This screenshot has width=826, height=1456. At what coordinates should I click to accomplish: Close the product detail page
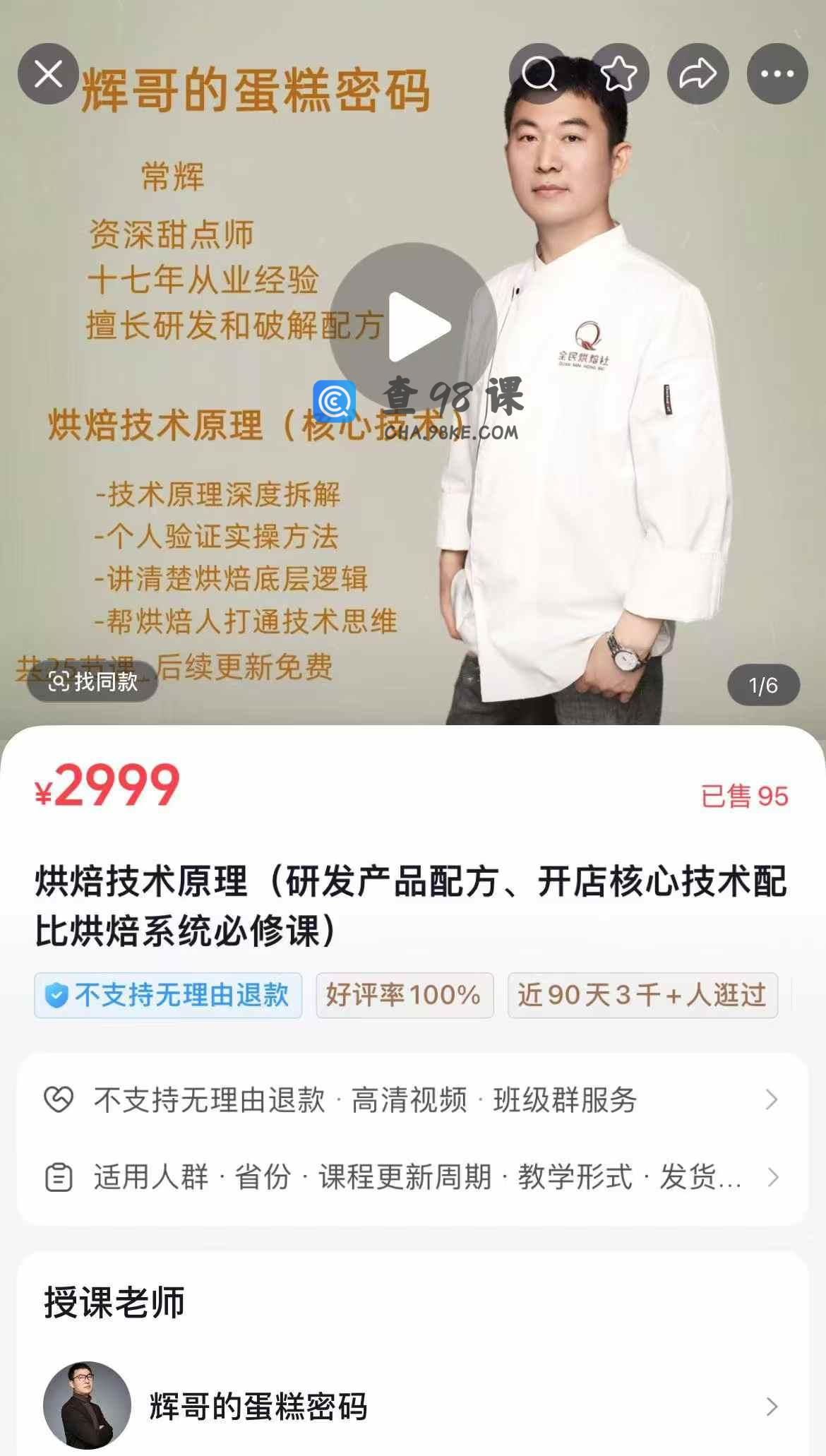tap(48, 74)
